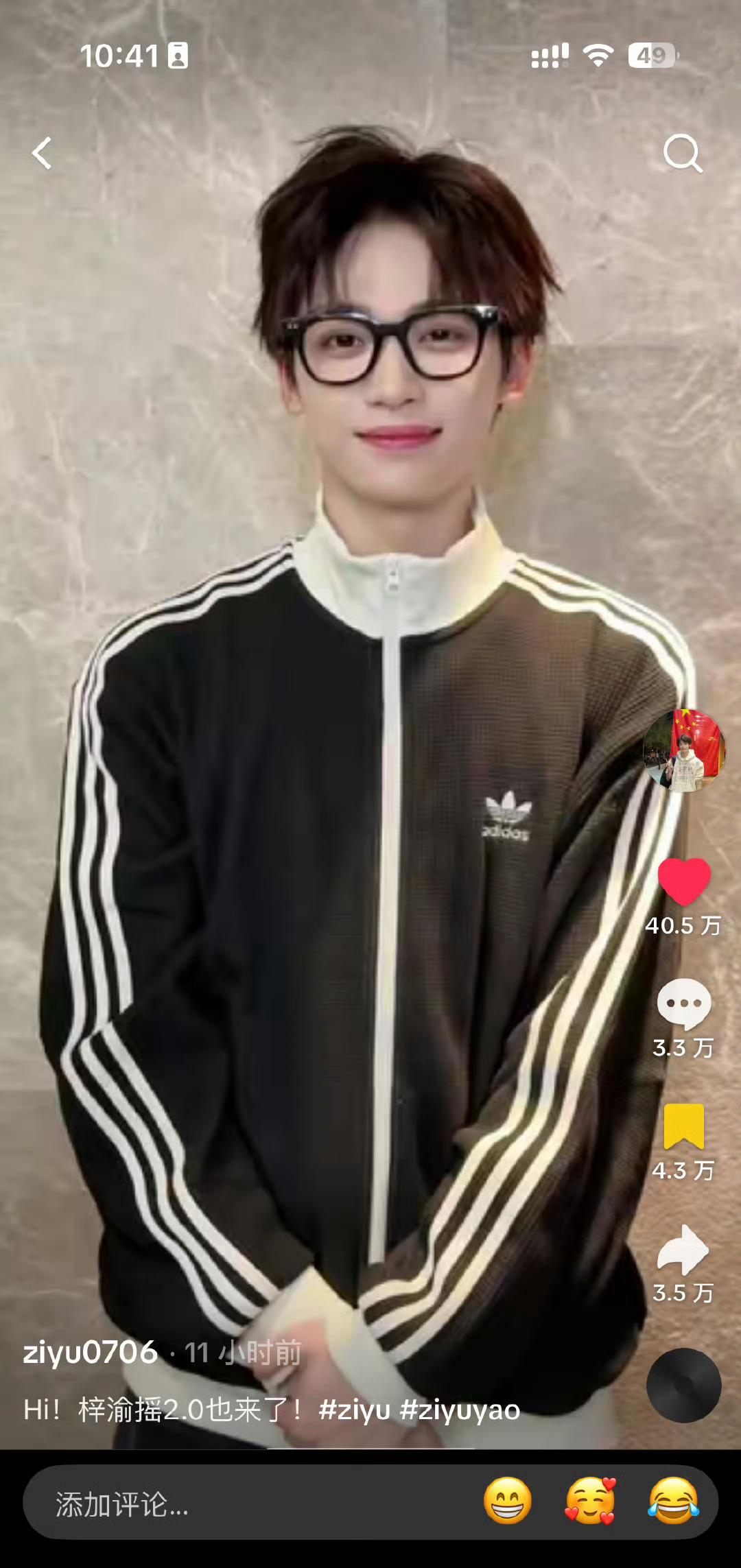Go back using the top-left arrow
The width and height of the screenshot is (741, 1568).
[42, 153]
